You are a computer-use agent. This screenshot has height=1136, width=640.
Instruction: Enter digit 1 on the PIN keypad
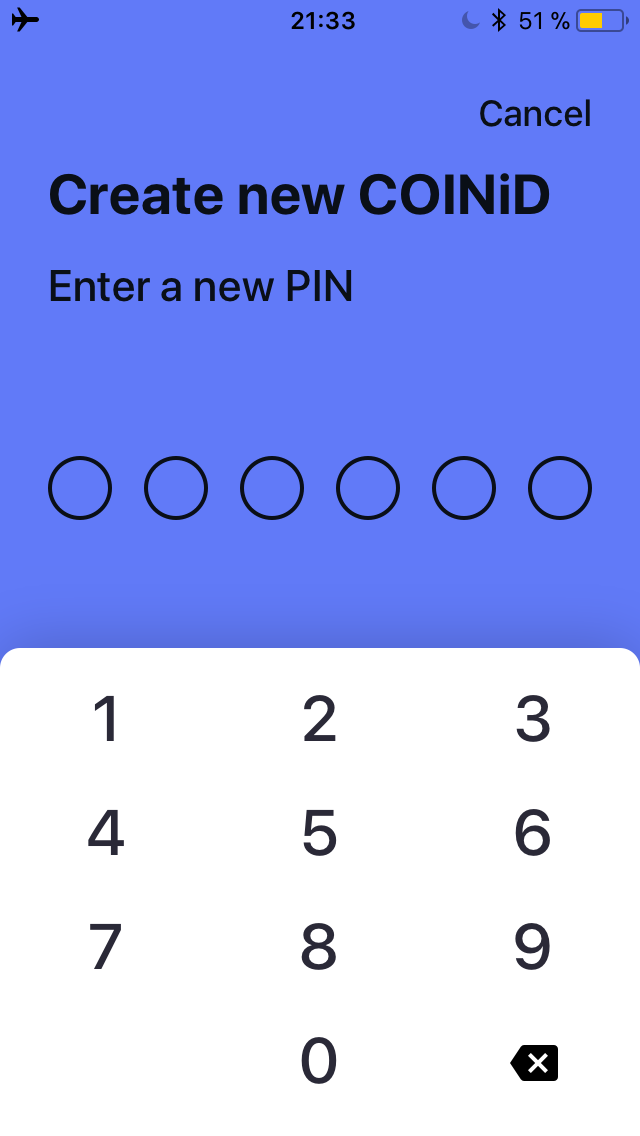[107, 719]
